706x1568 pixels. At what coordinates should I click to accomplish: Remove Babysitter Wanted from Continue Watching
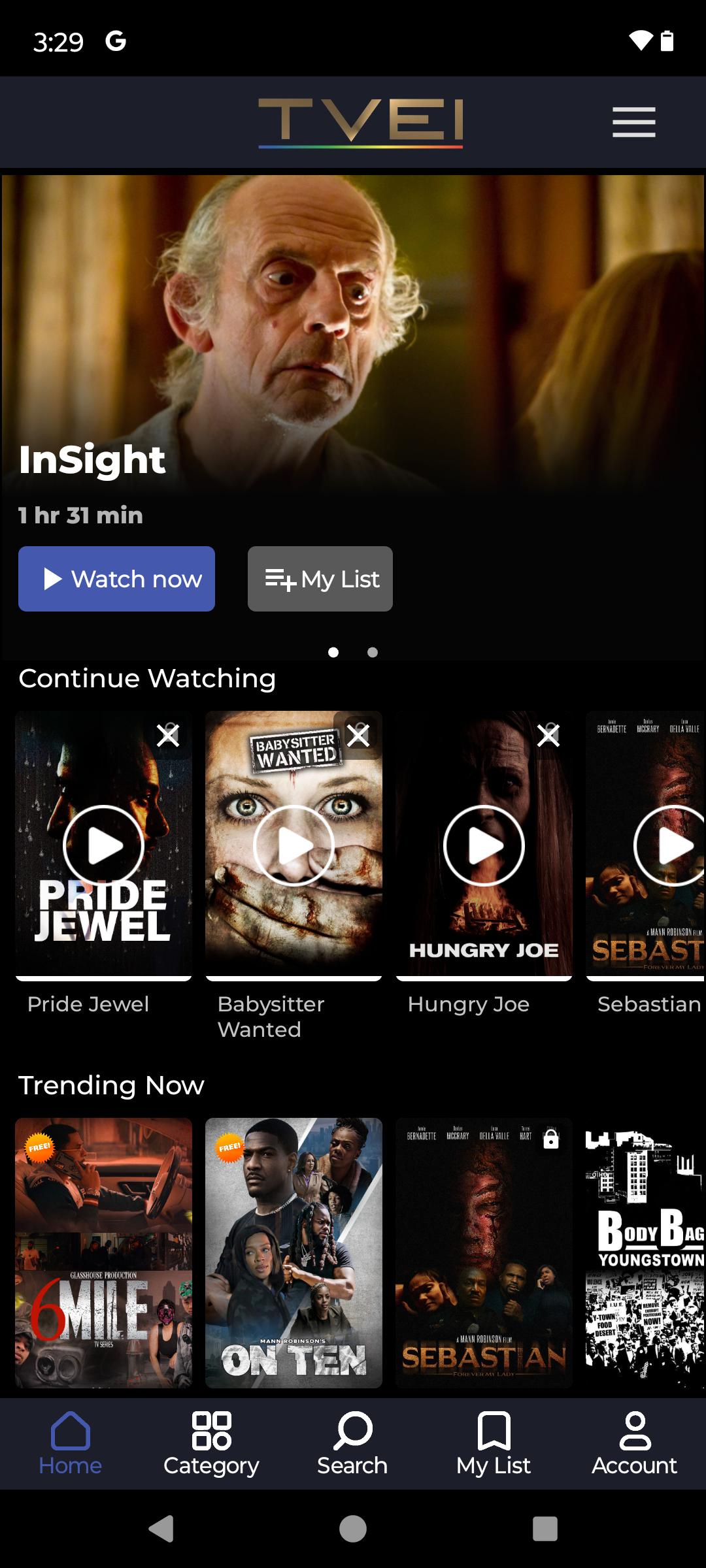(358, 736)
